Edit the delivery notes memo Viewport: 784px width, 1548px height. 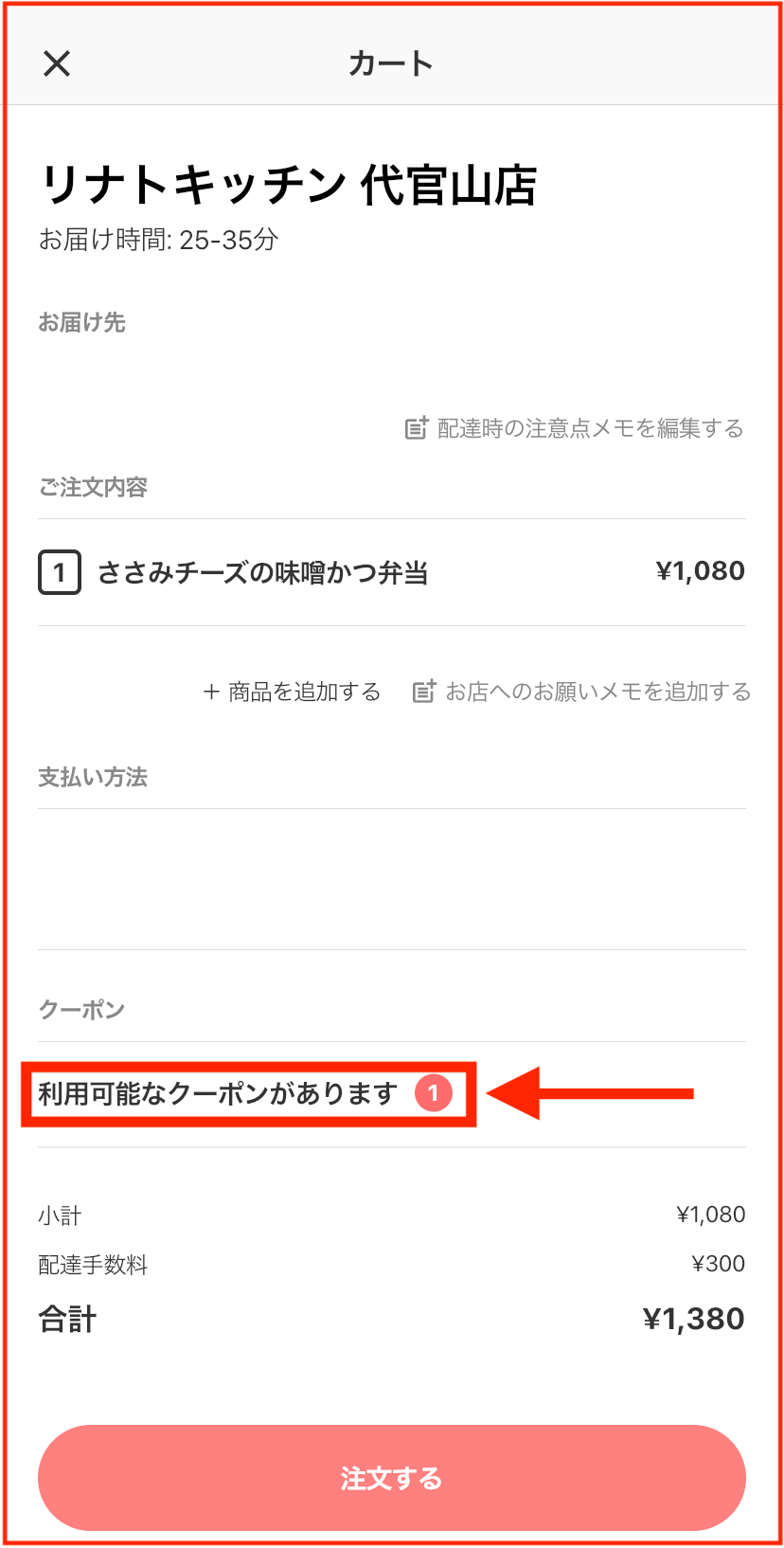pyautogui.click(x=574, y=428)
